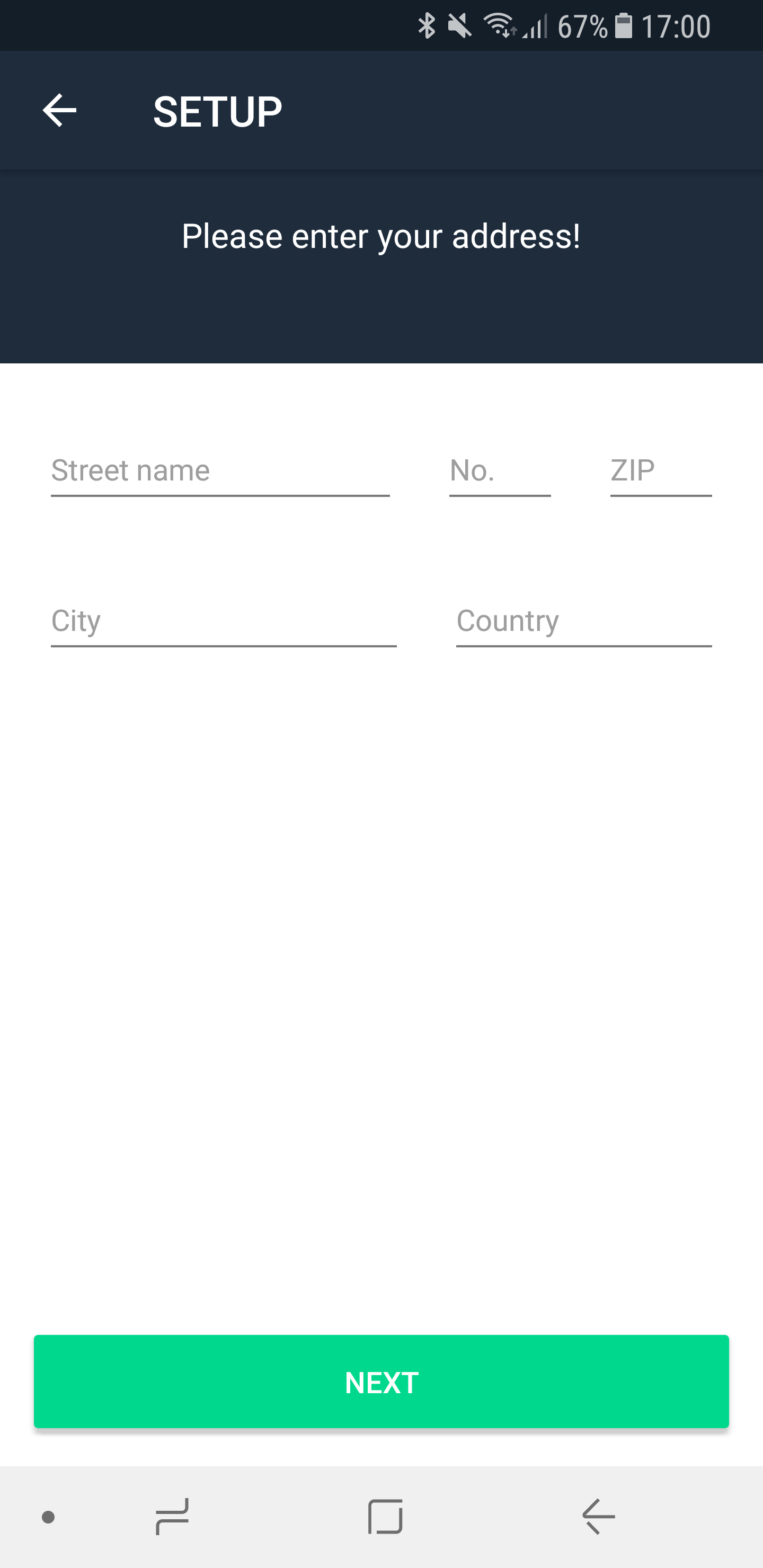Continue with the green NEXT button
Image resolution: width=763 pixels, height=1568 pixels.
tap(381, 1382)
